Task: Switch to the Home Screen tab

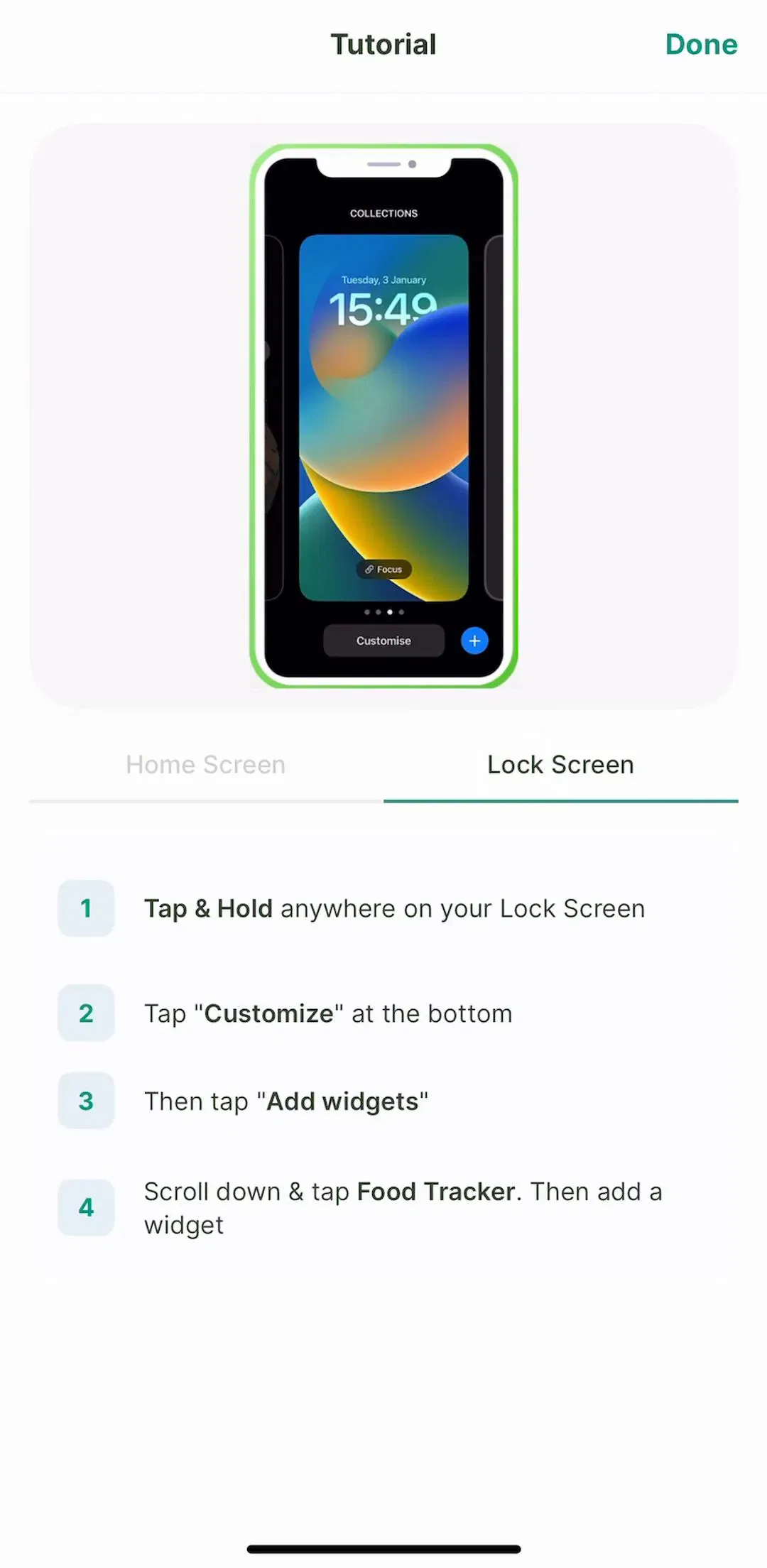Action: 206,765
